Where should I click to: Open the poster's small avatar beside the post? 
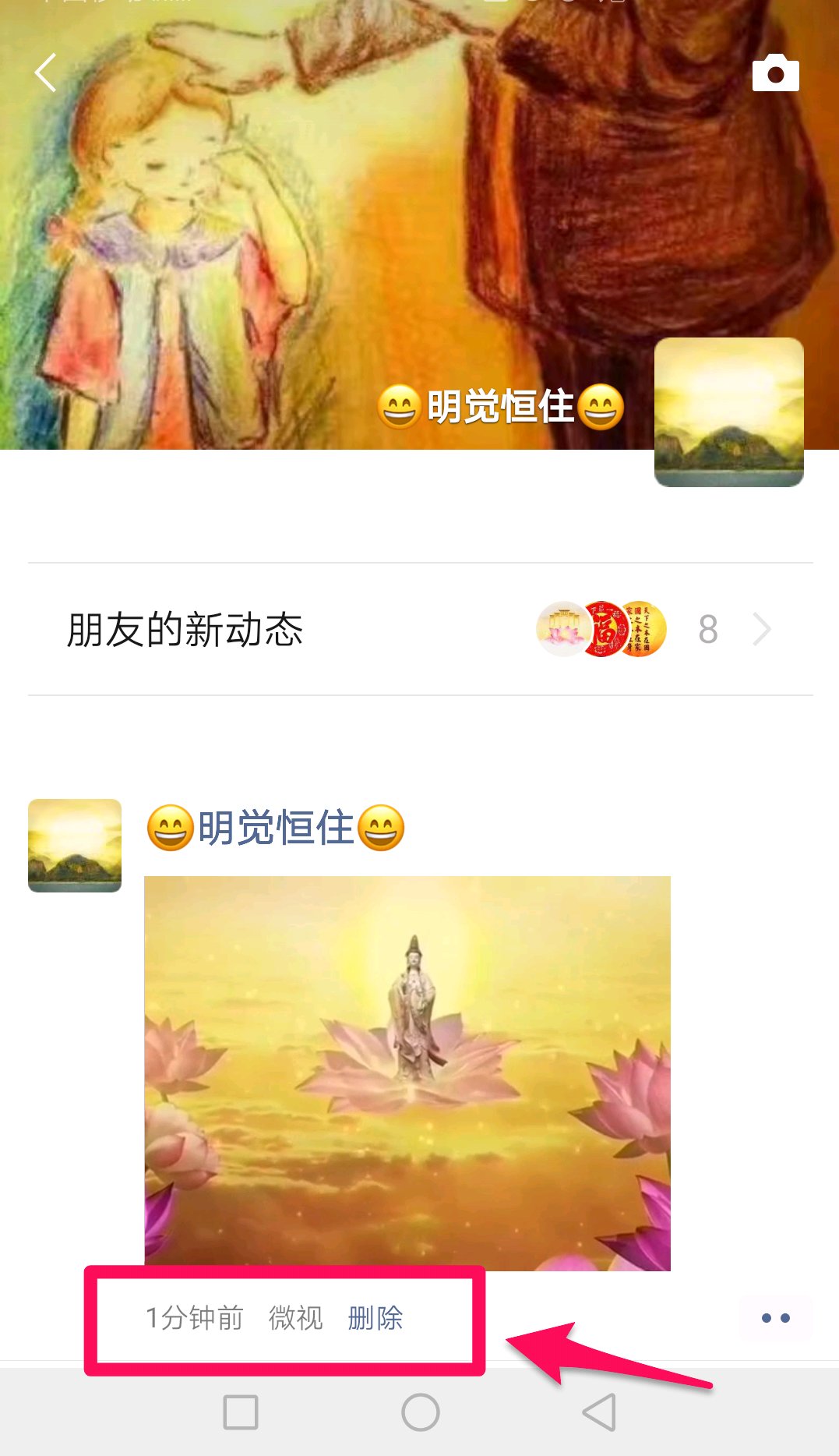[75, 845]
